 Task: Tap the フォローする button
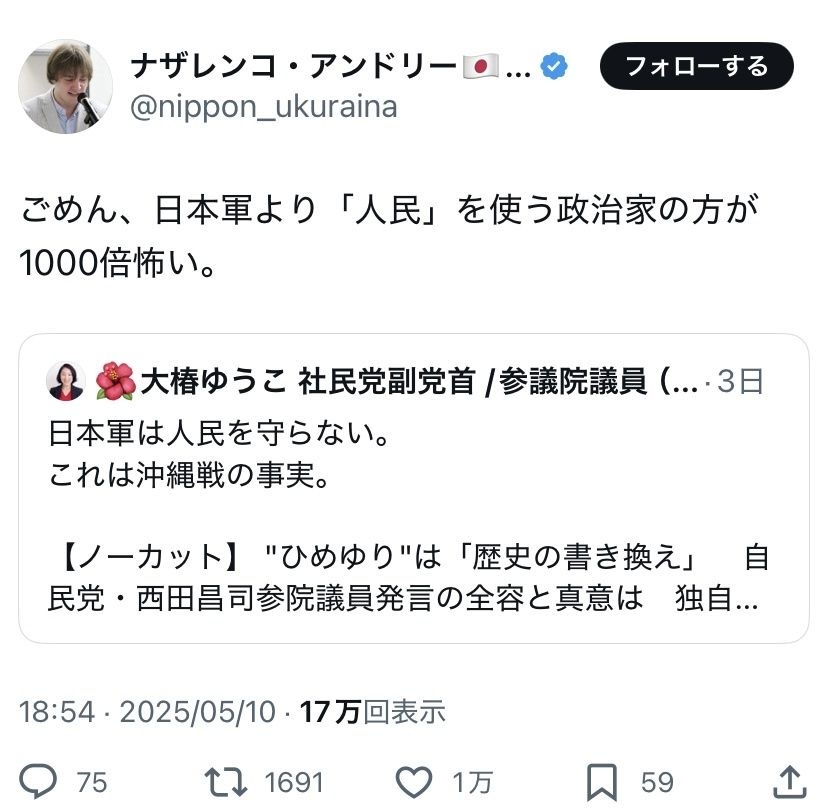tap(696, 67)
